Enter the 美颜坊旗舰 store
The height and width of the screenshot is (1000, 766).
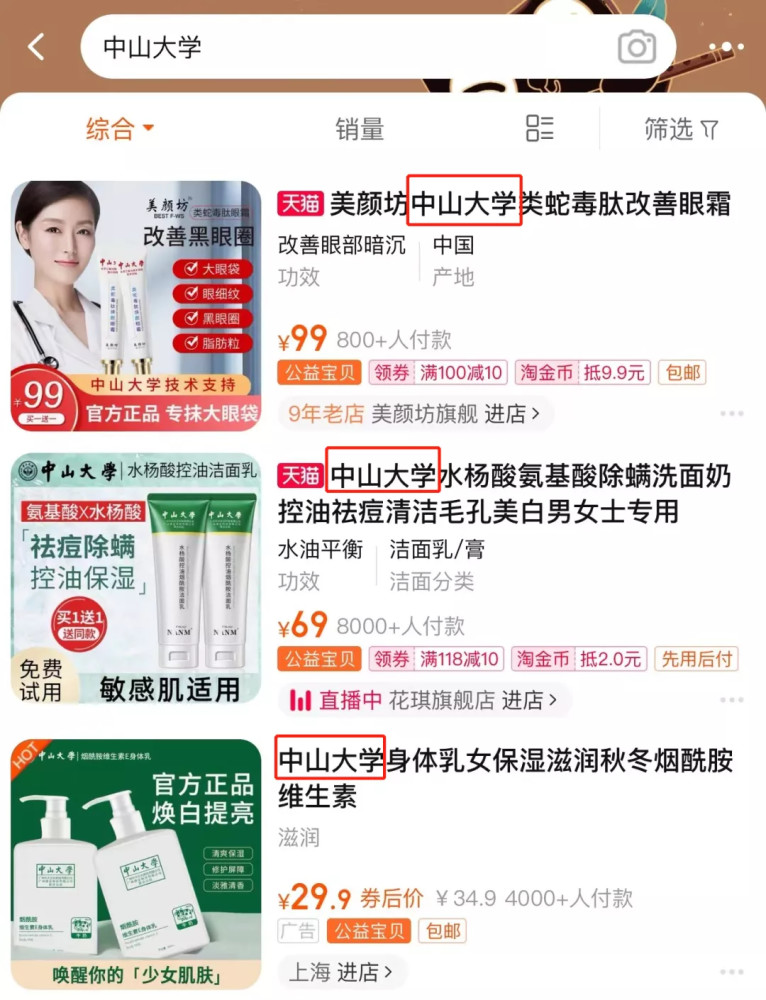(457, 413)
